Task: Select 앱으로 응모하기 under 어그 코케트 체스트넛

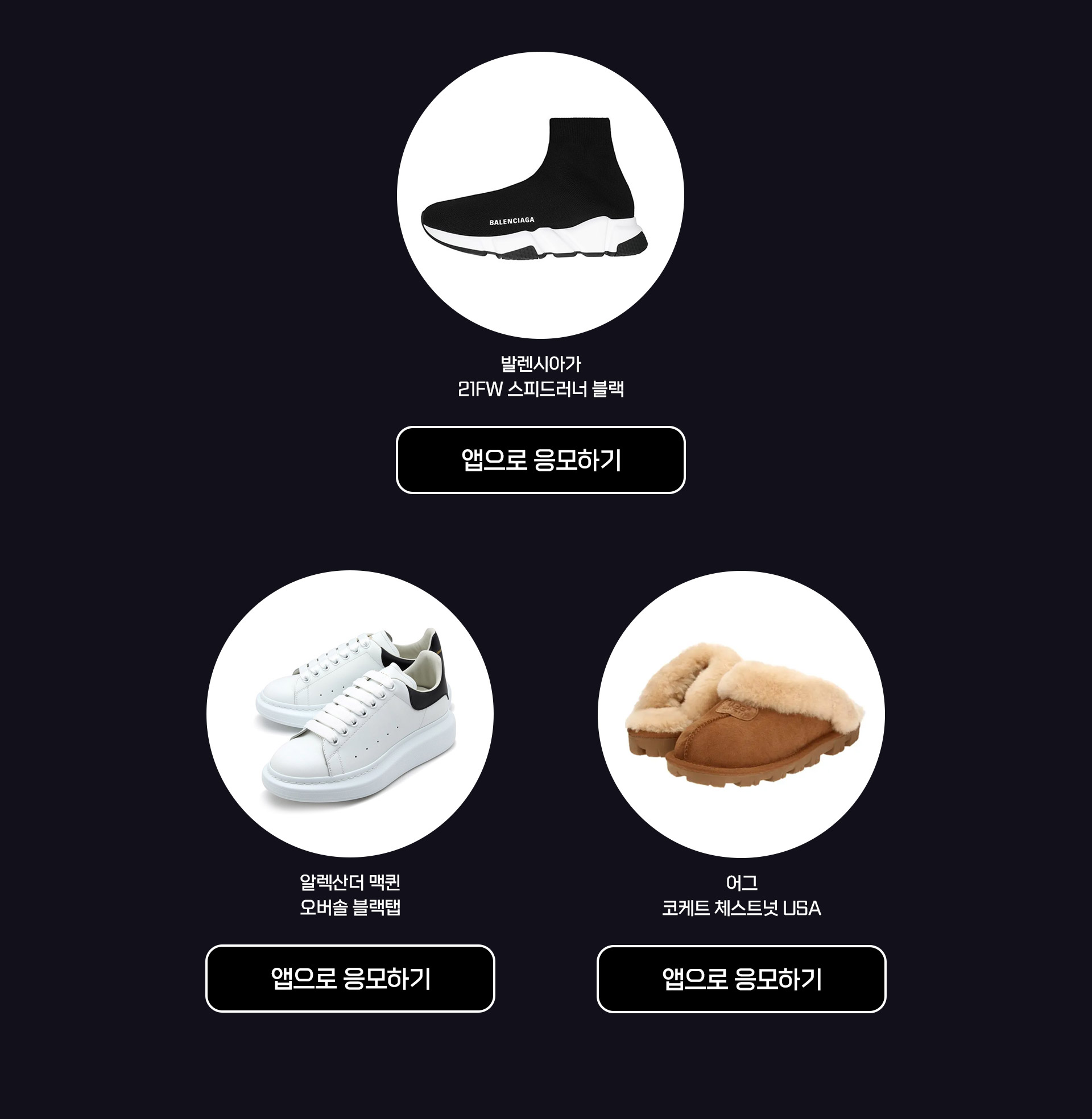Action: (741, 979)
